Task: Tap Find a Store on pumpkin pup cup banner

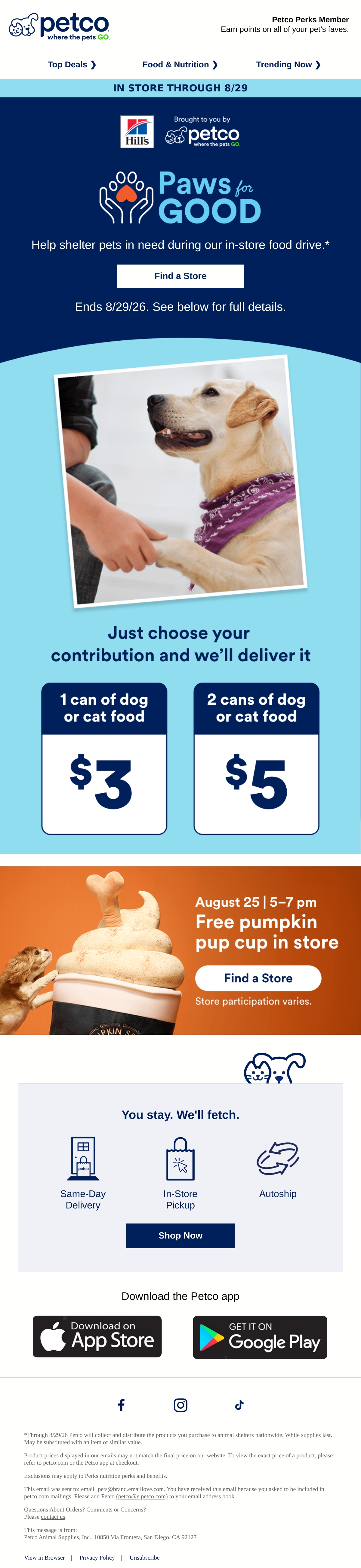Action: pyautogui.click(x=258, y=978)
